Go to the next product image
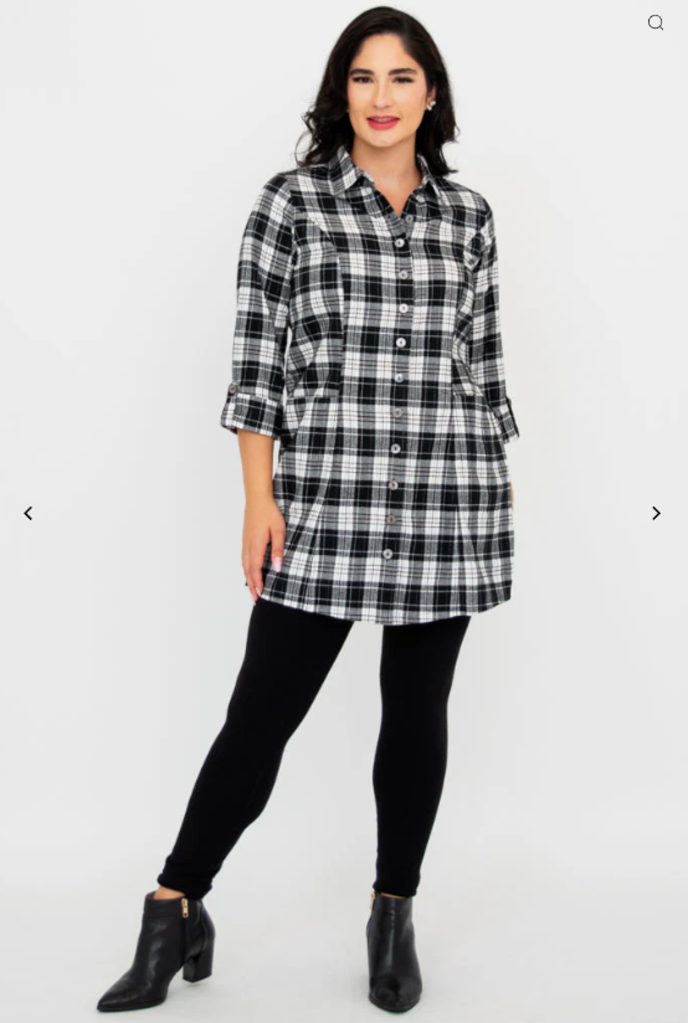This screenshot has height=1023, width=688. (656, 513)
